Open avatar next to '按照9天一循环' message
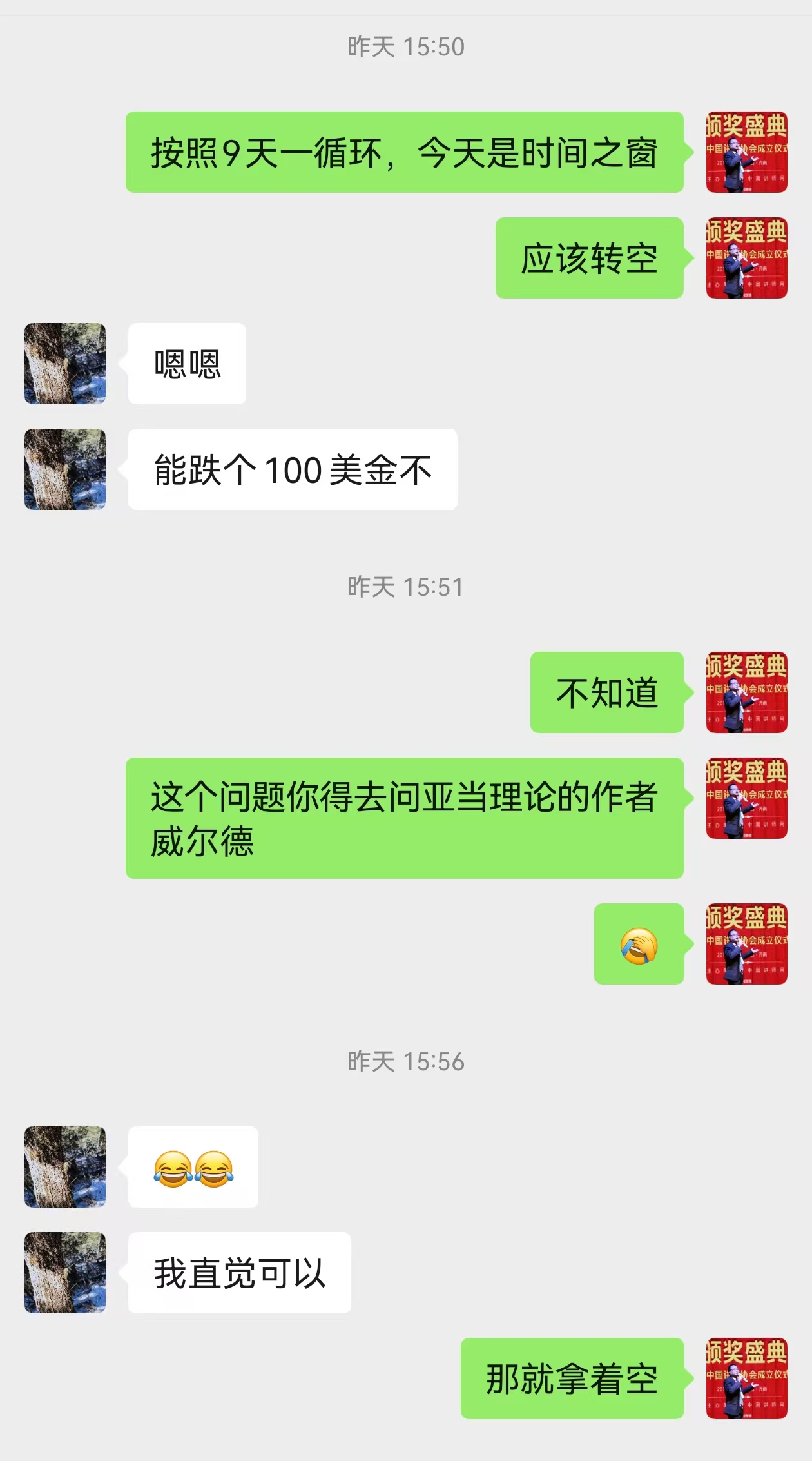 point(746,152)
